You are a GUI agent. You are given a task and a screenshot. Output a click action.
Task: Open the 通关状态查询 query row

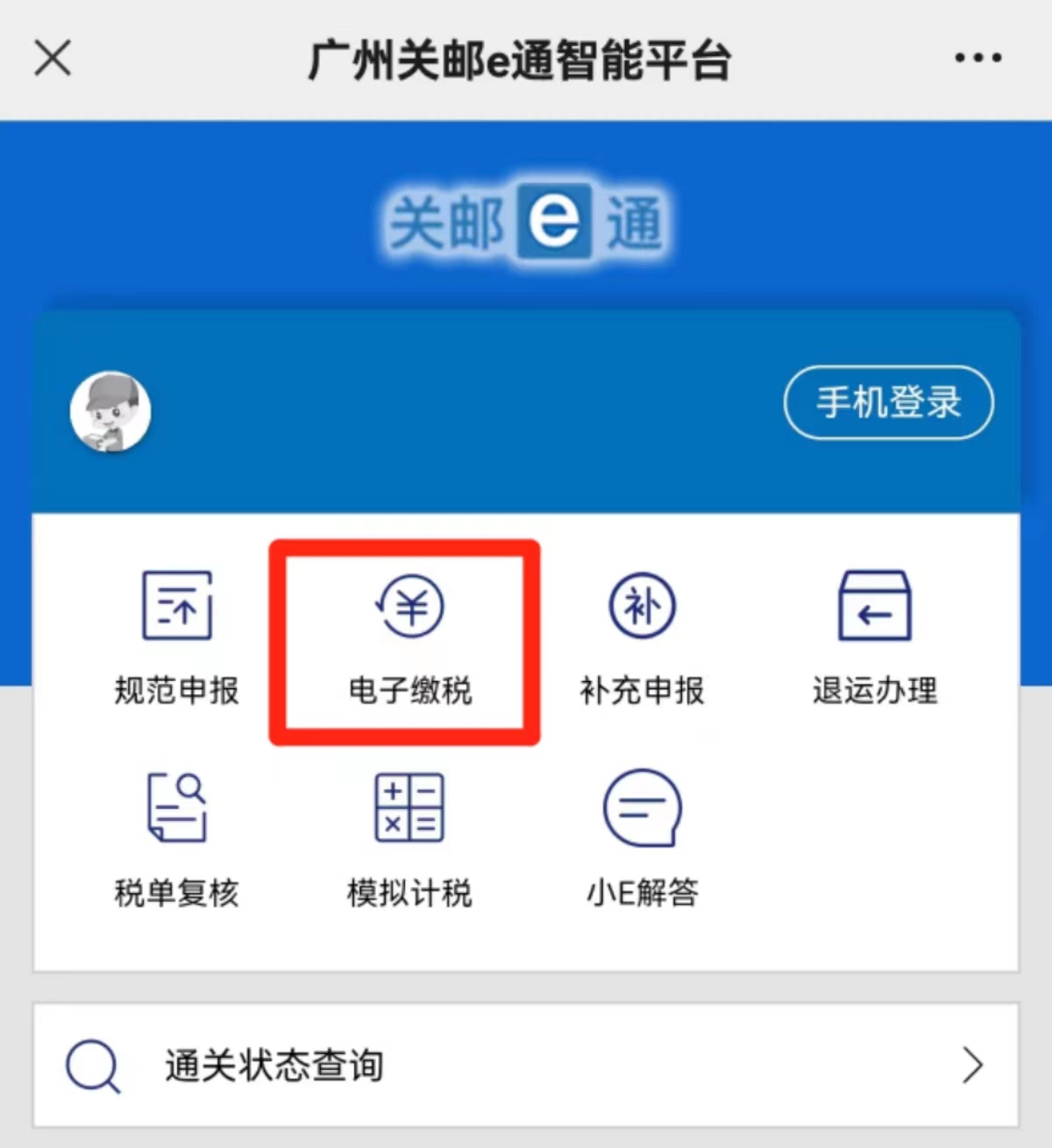[x=272, y=1065]
